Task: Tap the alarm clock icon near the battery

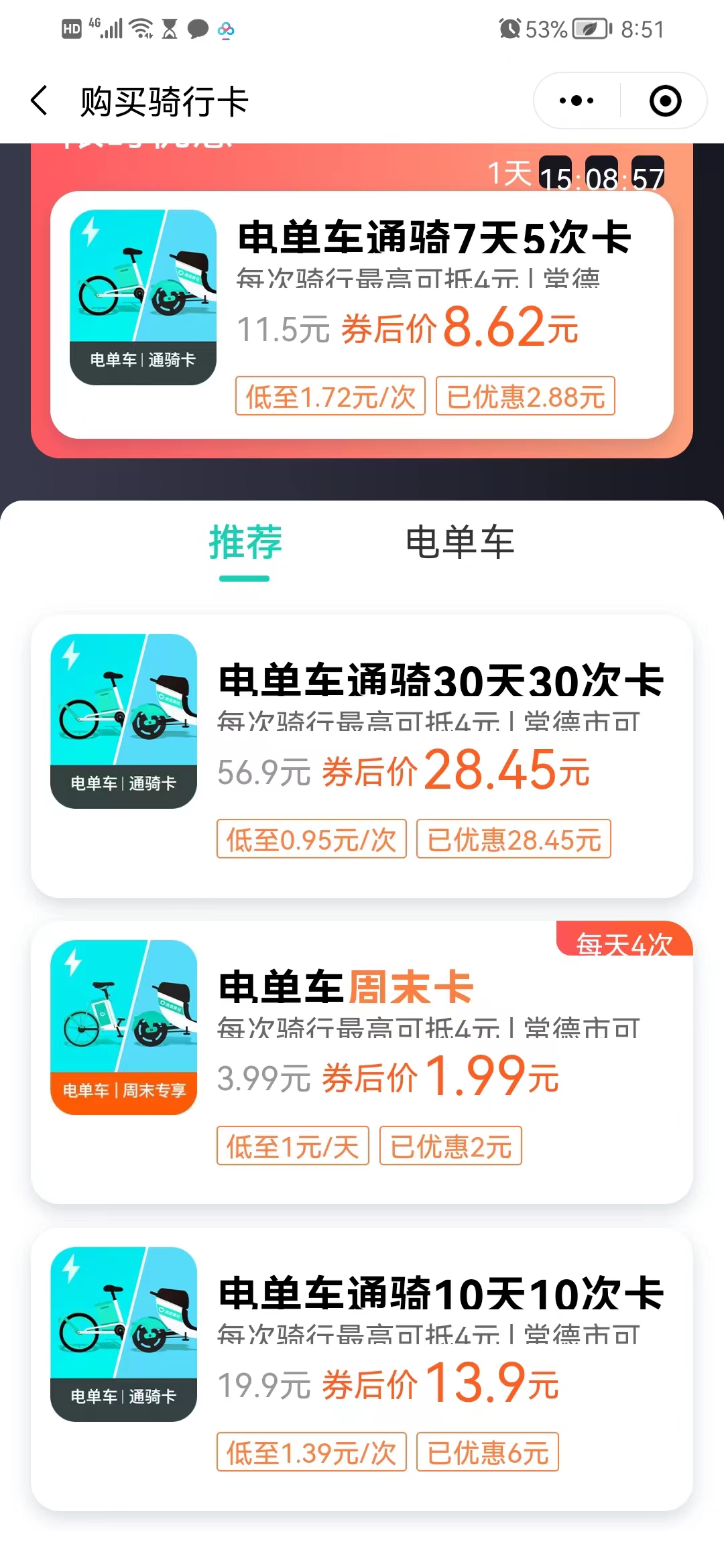Action: click(509, 28)
